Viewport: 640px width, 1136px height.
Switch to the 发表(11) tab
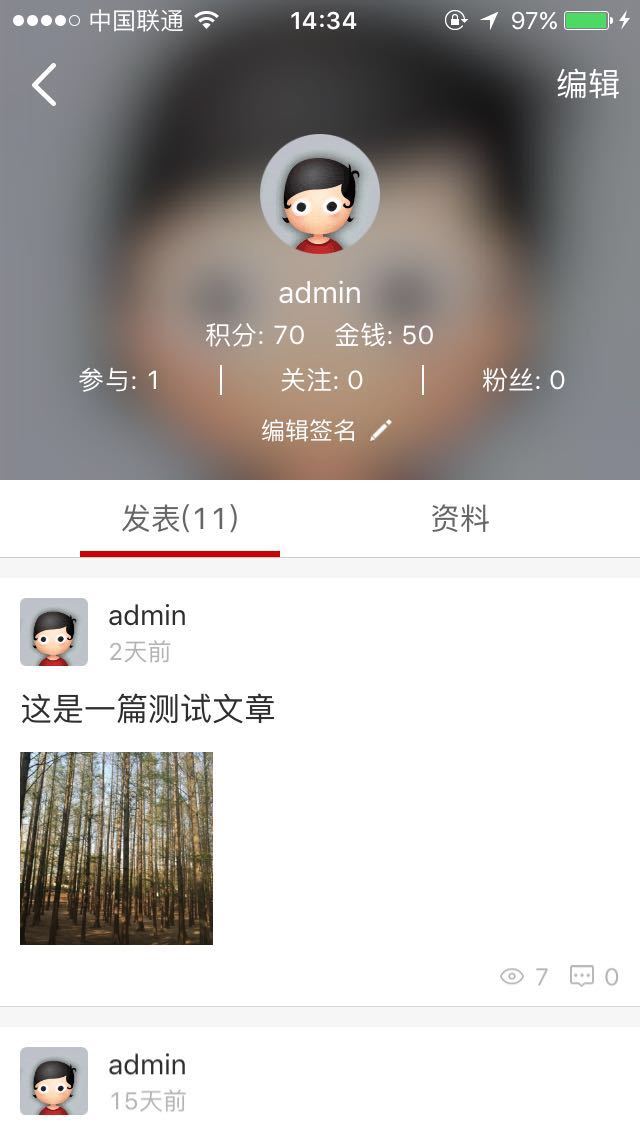(x=180, y=519)
